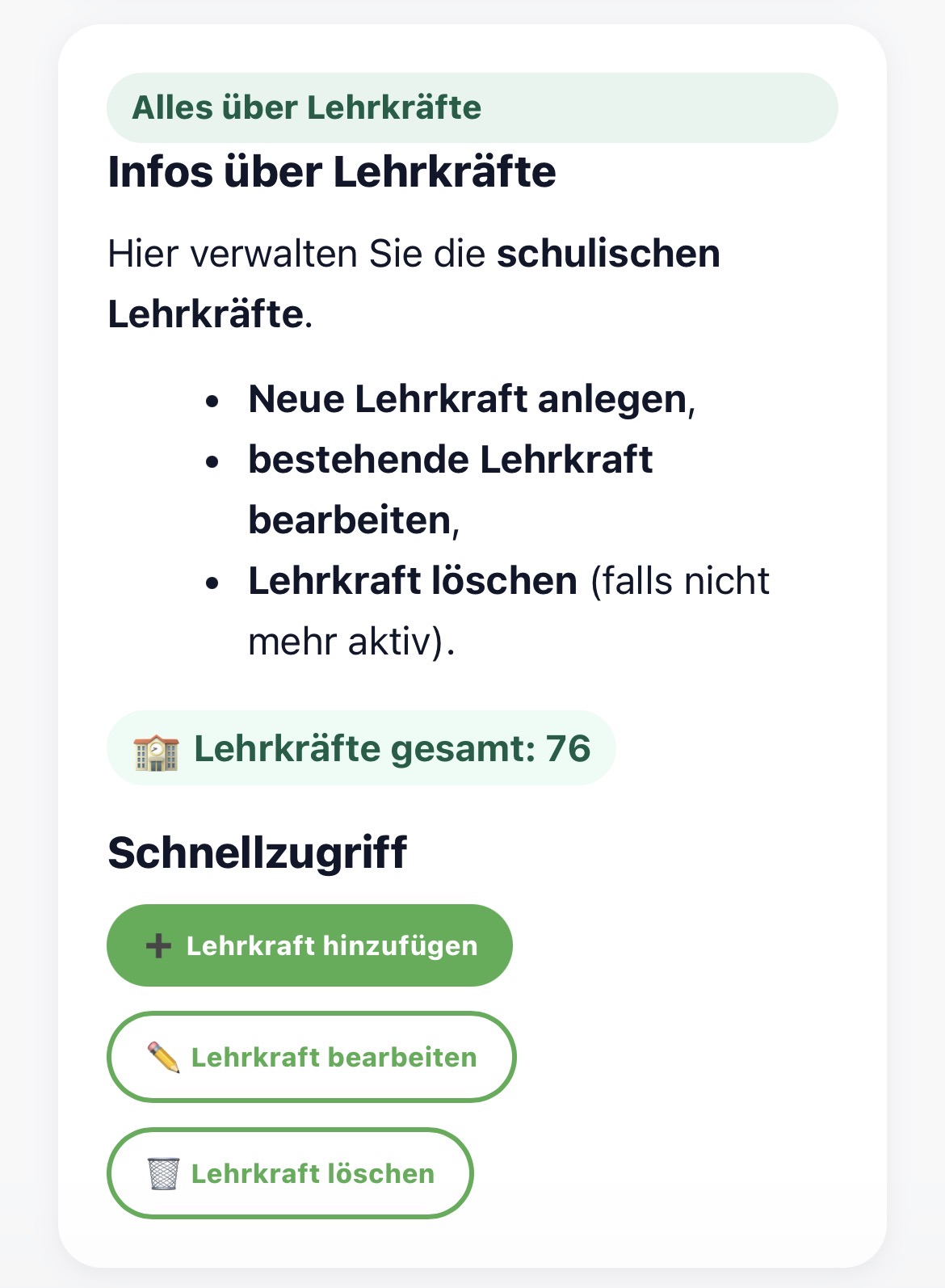Activate Lehrkraft löschen
945x1288 pixels.
pyautogui.click(x=291, y=1172)
